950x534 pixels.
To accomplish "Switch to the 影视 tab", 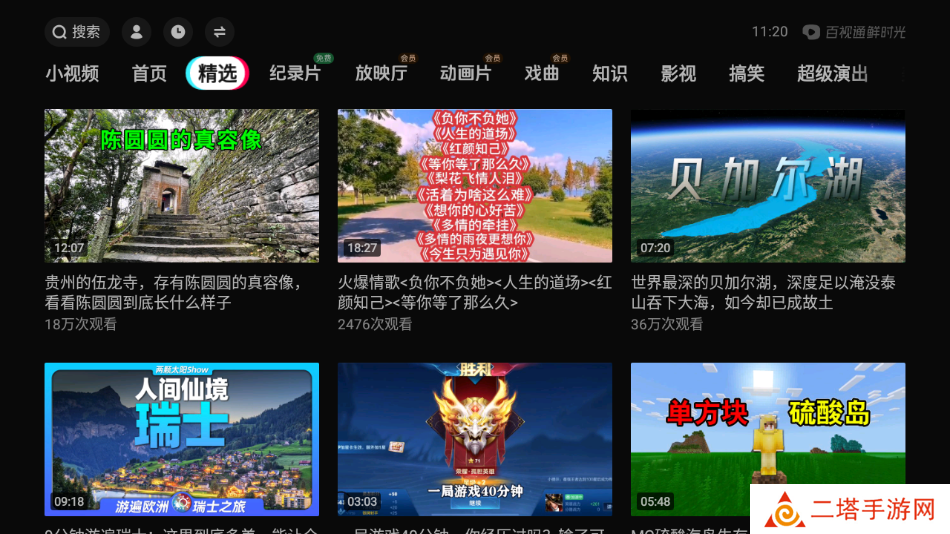I will tap(678, 73).
